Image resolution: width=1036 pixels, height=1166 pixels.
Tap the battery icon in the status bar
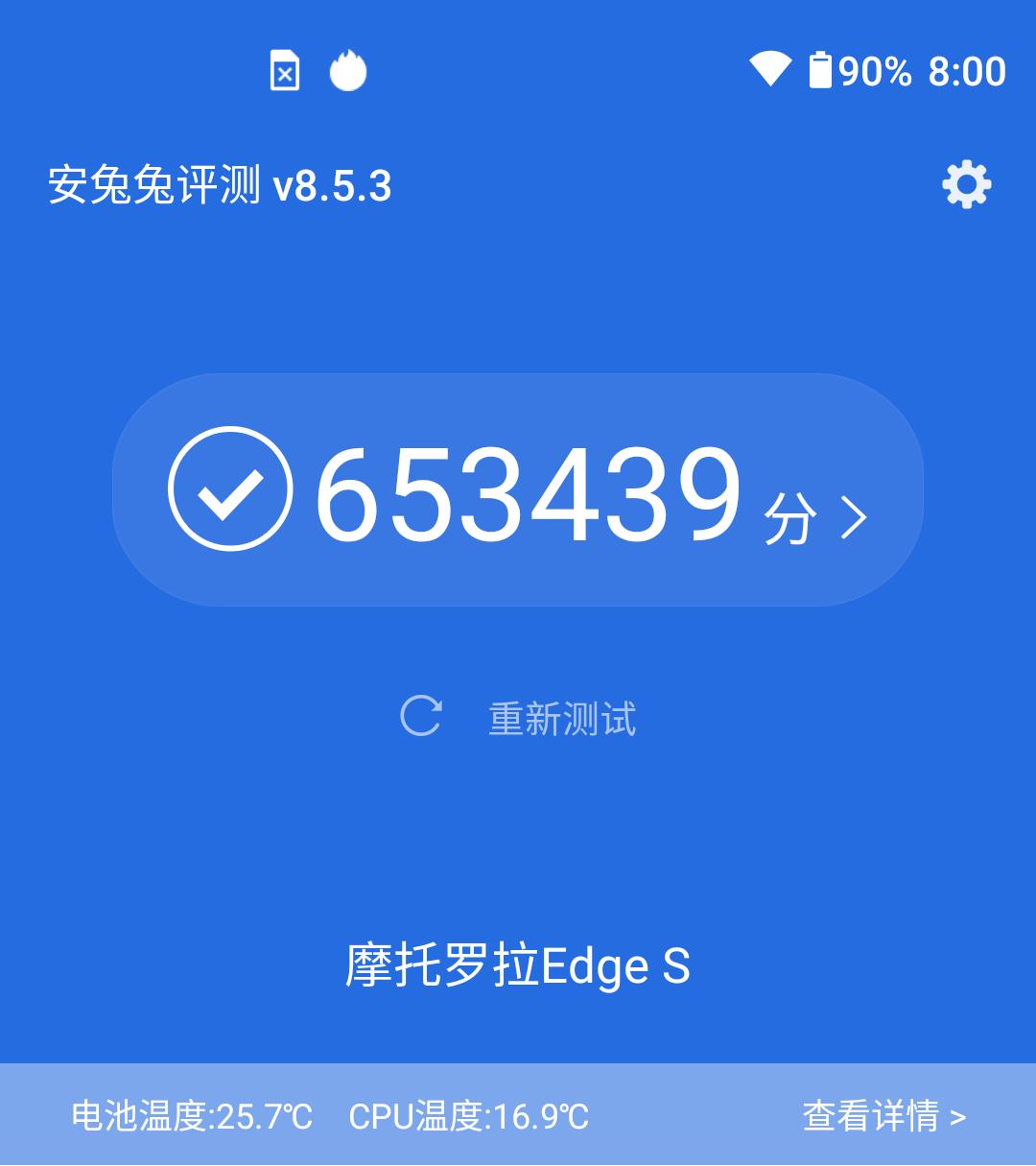(820, 71)
